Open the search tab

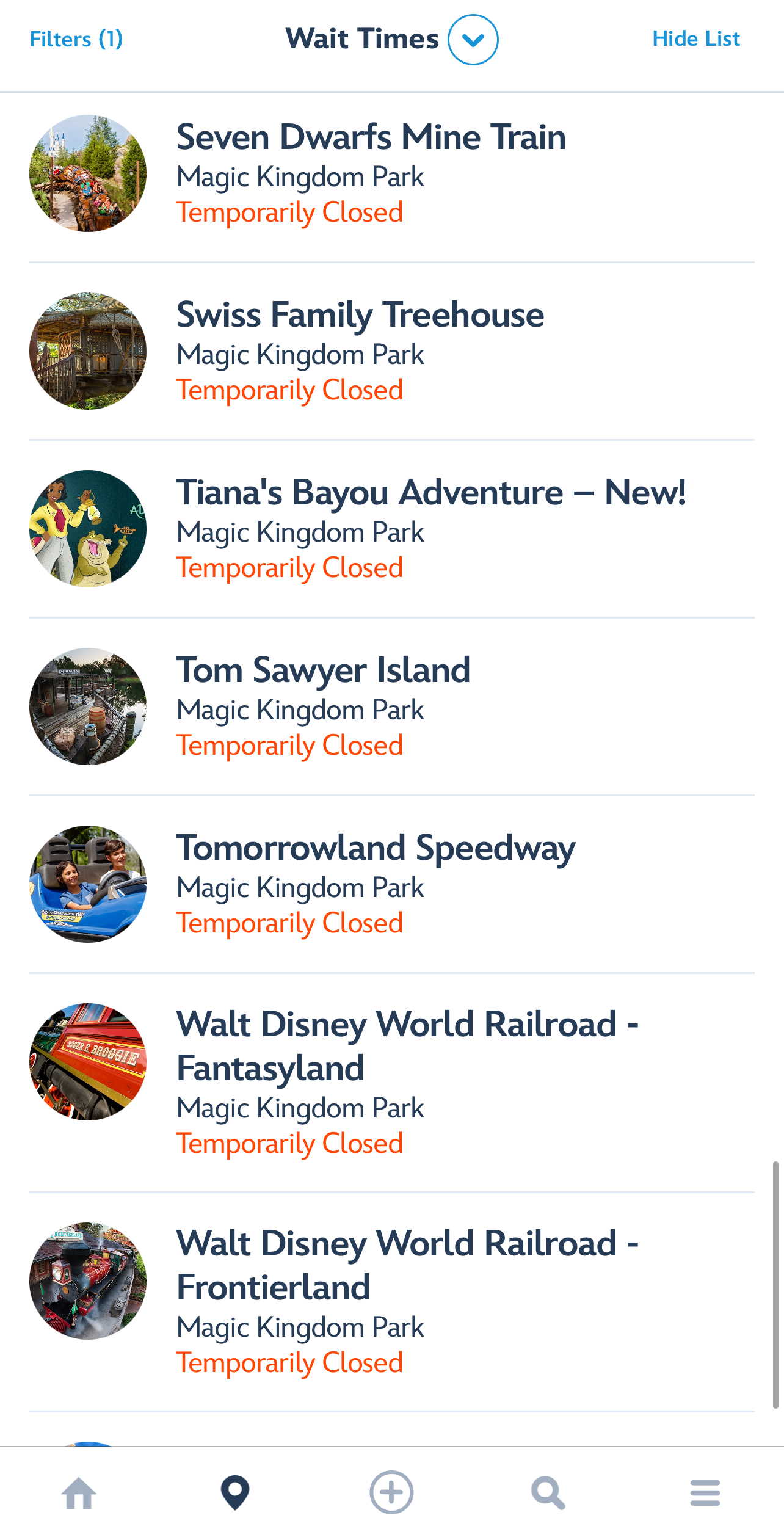click(548, 1493)
